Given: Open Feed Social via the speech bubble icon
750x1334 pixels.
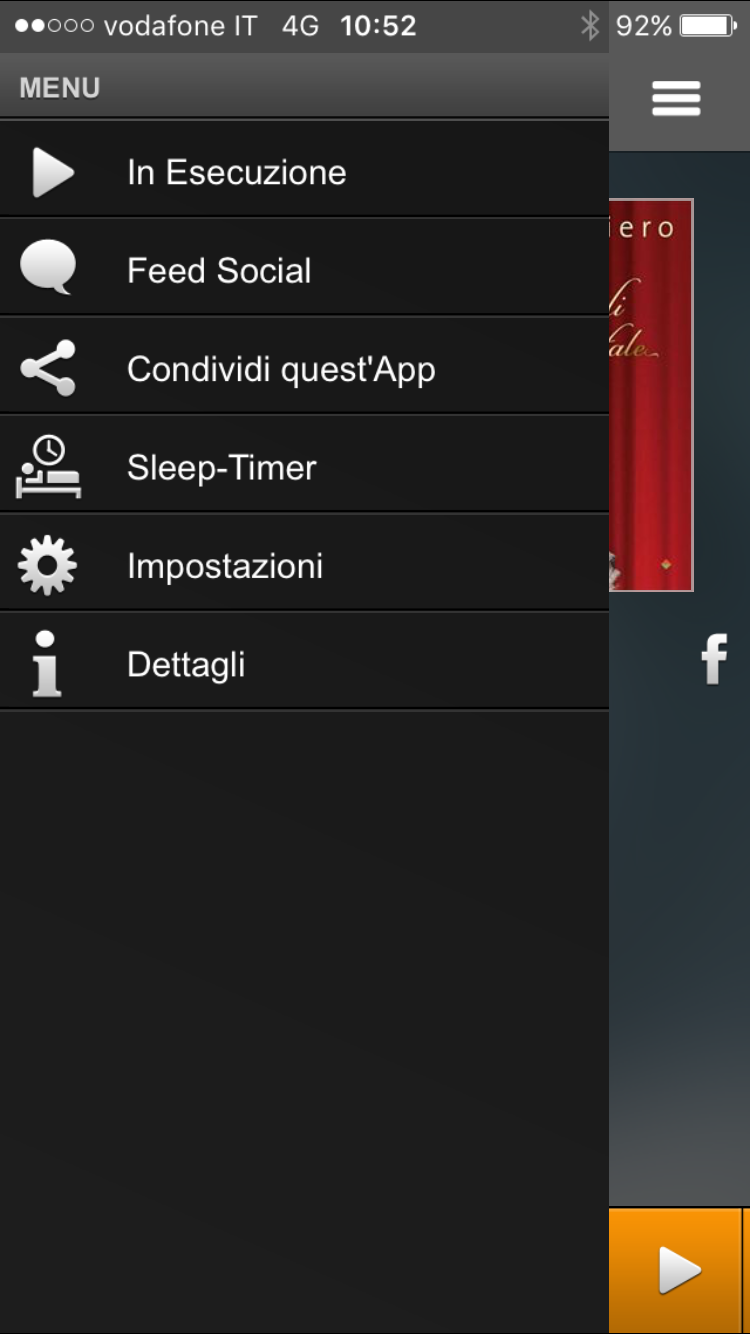Looking at the screenshot, I should [47, 267].
